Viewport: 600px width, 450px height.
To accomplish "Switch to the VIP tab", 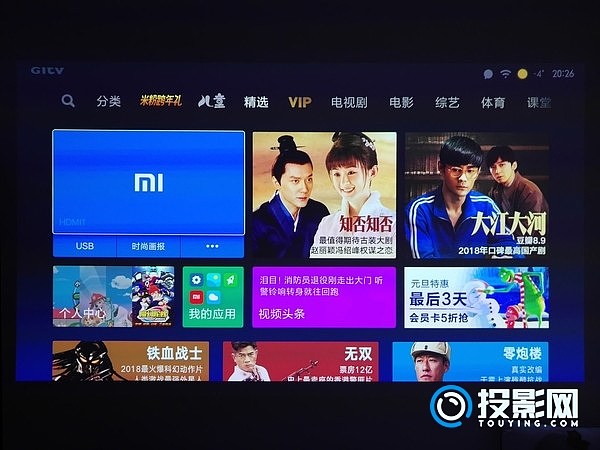I will (x=300, y=101).
